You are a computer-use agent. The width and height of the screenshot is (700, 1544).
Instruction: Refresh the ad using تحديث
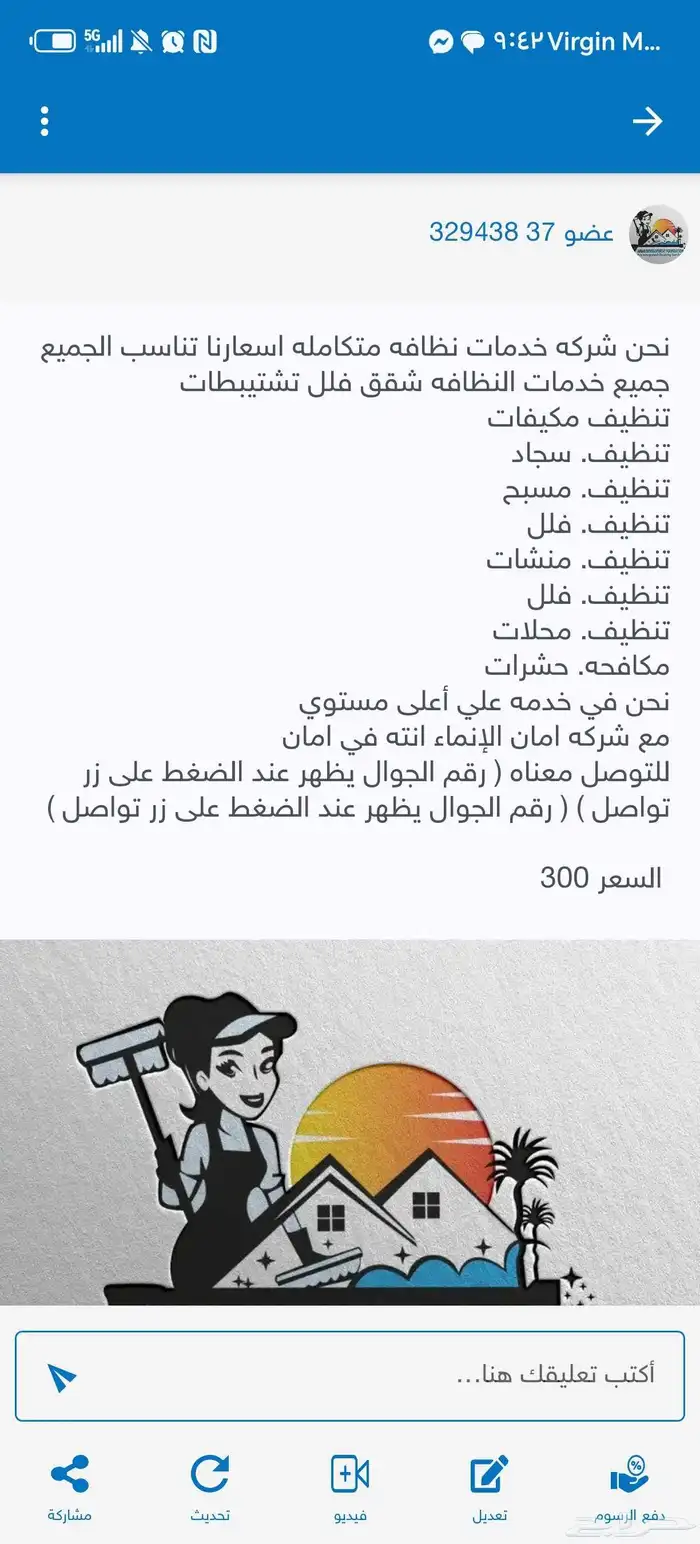(x=210, y=1488)
